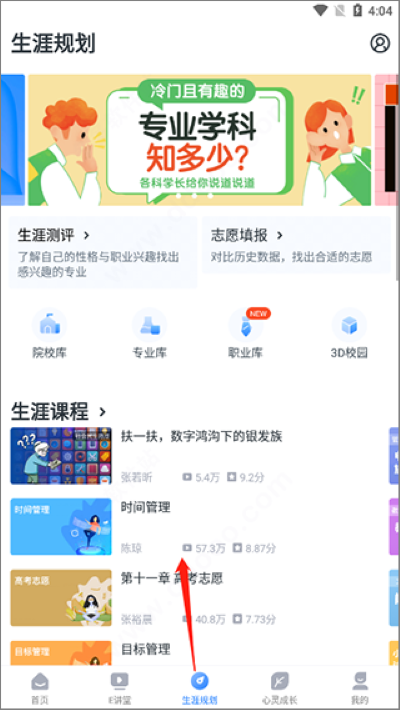Open 3D校园

click(349, 333)
